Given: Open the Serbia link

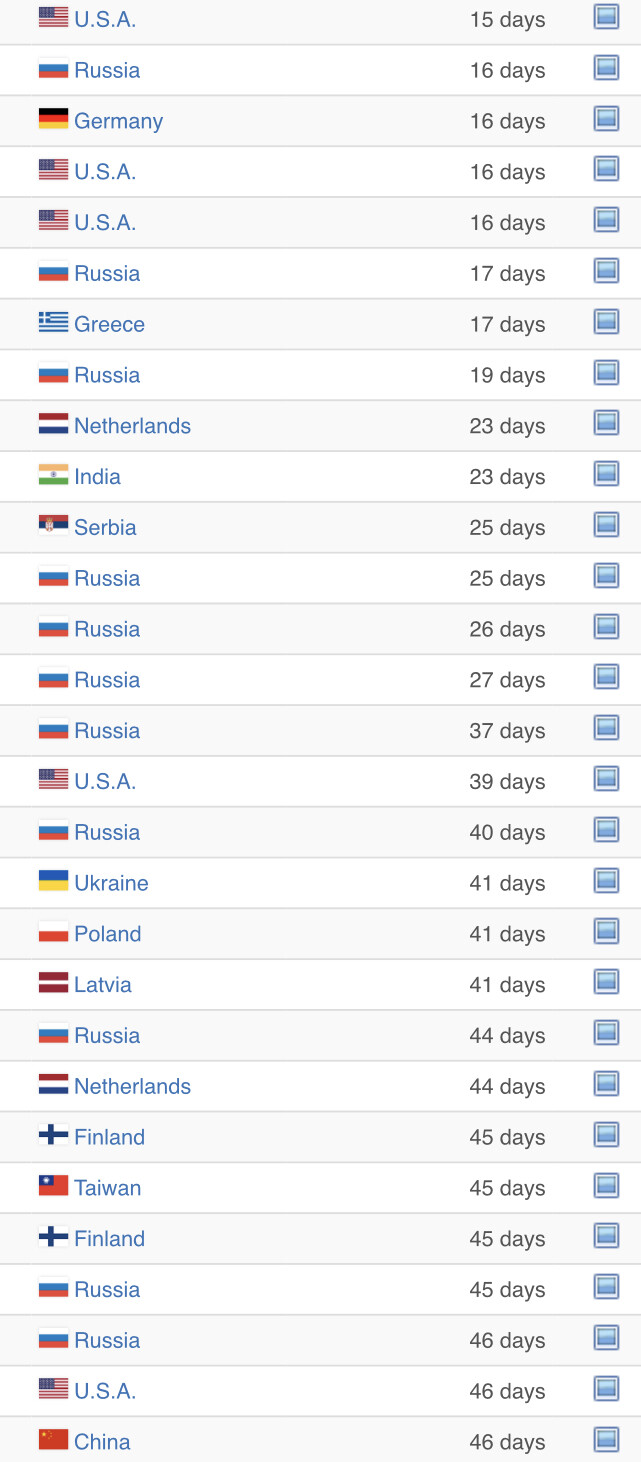Looking at the screenshot, I should tap(105, 527).
